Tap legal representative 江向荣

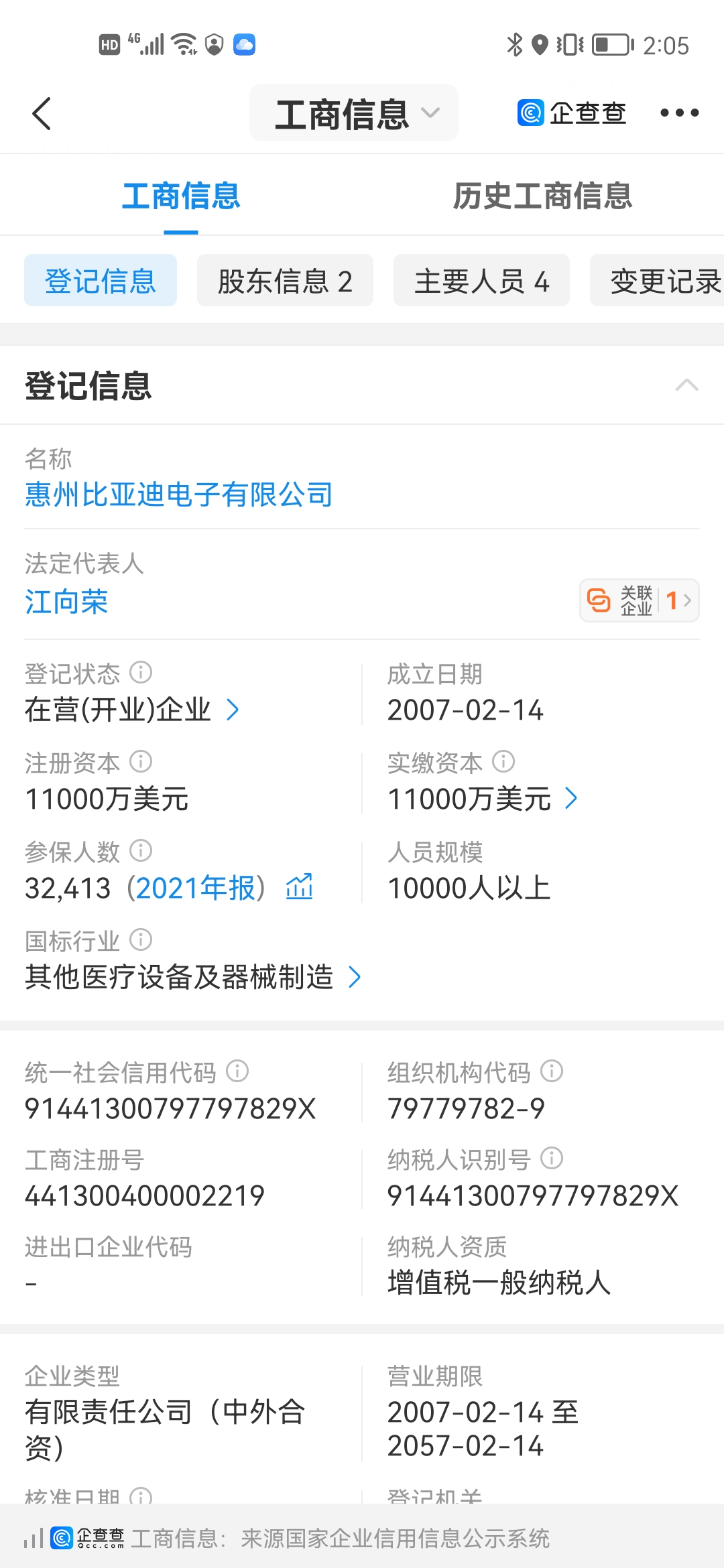(x=66, y=602)
